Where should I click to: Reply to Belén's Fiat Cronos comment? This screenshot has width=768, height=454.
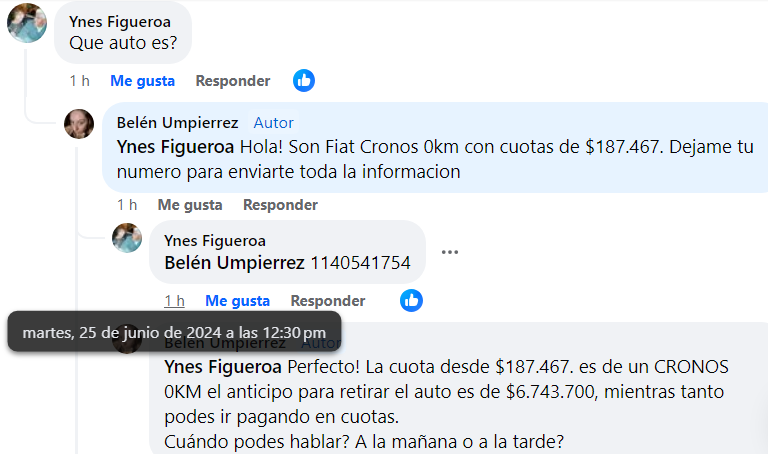280,205
